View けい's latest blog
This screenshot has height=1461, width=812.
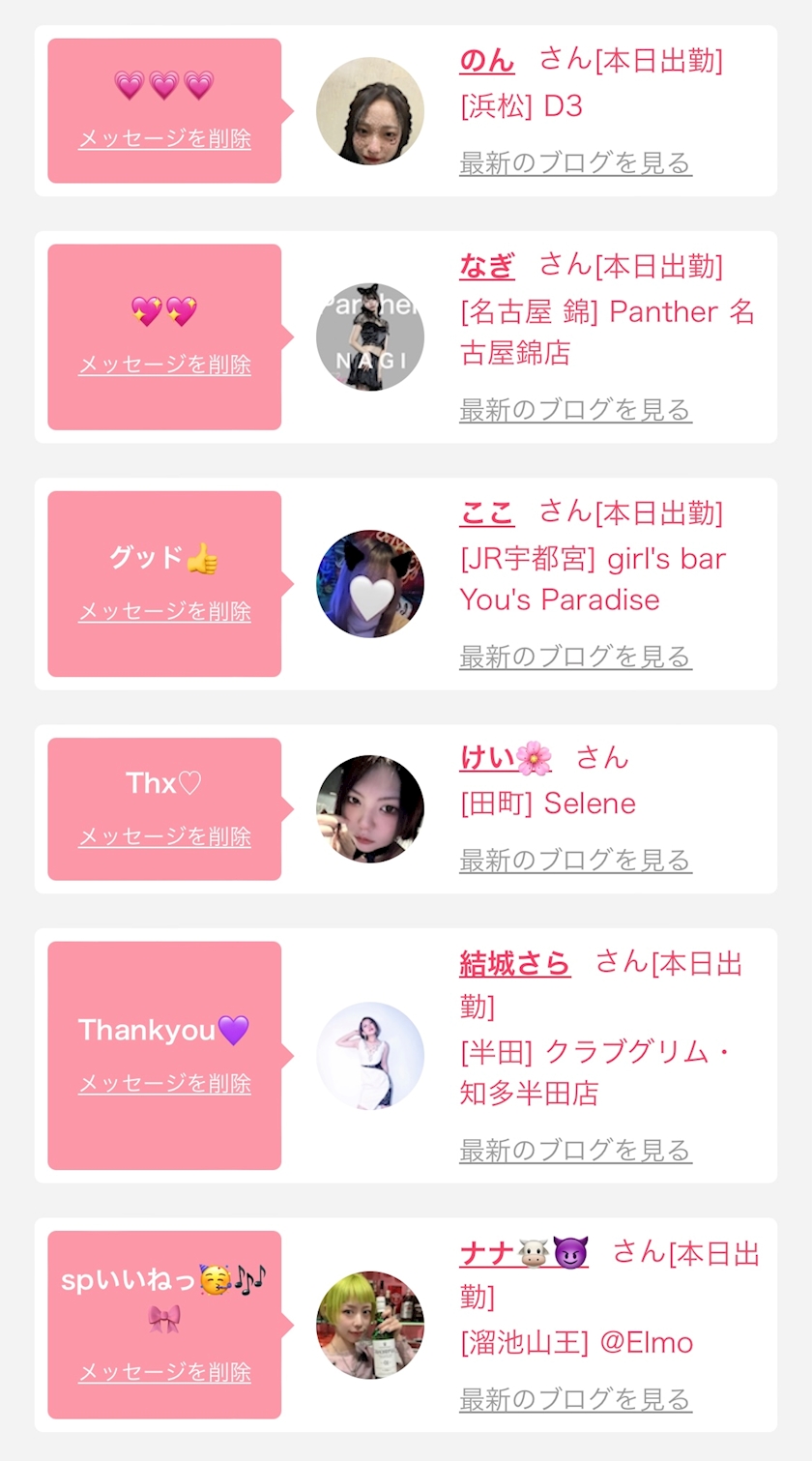click(575, 861)
